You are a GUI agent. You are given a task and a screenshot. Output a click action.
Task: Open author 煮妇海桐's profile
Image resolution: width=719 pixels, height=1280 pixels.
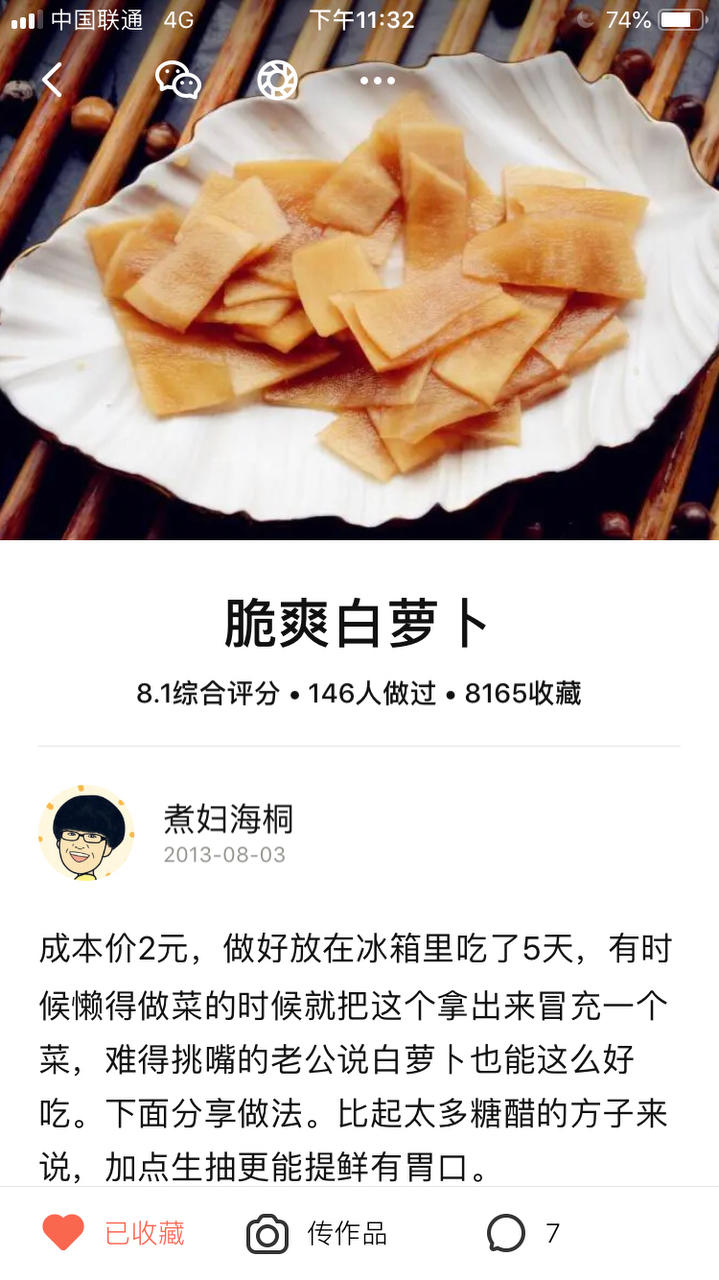(x=86, y=833)
